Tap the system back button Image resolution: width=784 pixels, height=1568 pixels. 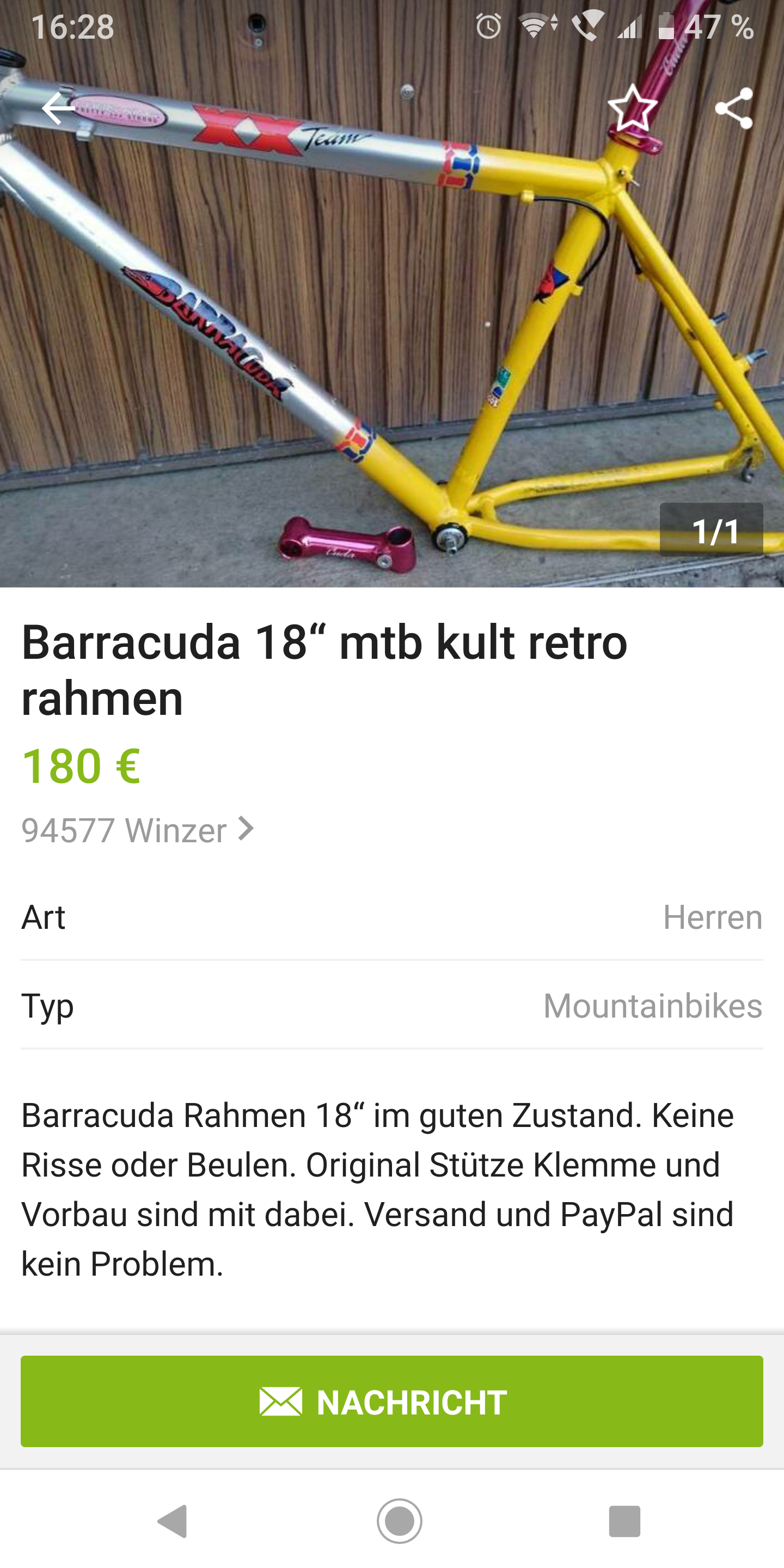(x=172, y=1521)
